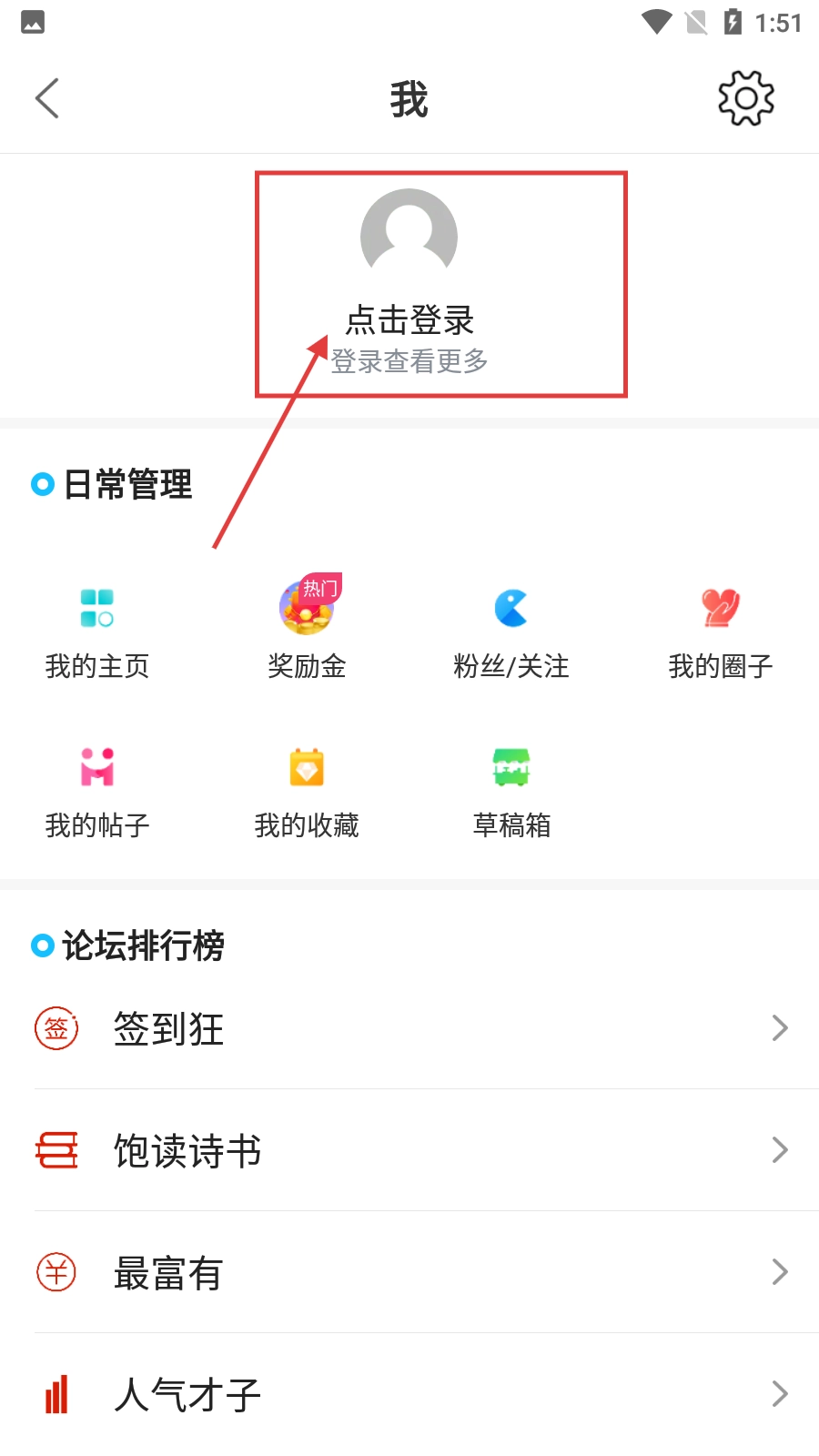Open 奖励金 rewards

point(307,632)
